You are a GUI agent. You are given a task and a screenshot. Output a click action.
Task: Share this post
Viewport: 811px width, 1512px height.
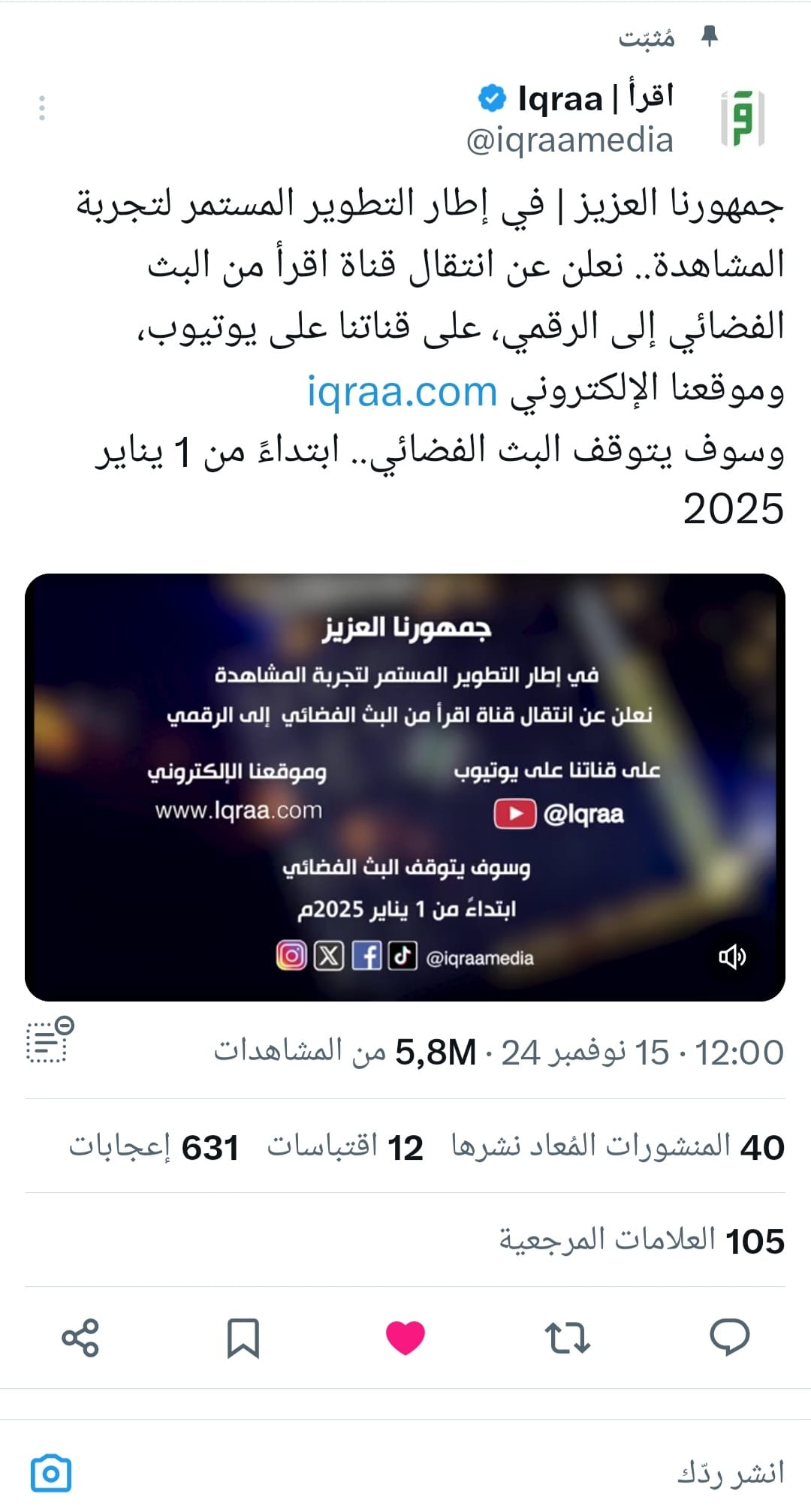80,1337
